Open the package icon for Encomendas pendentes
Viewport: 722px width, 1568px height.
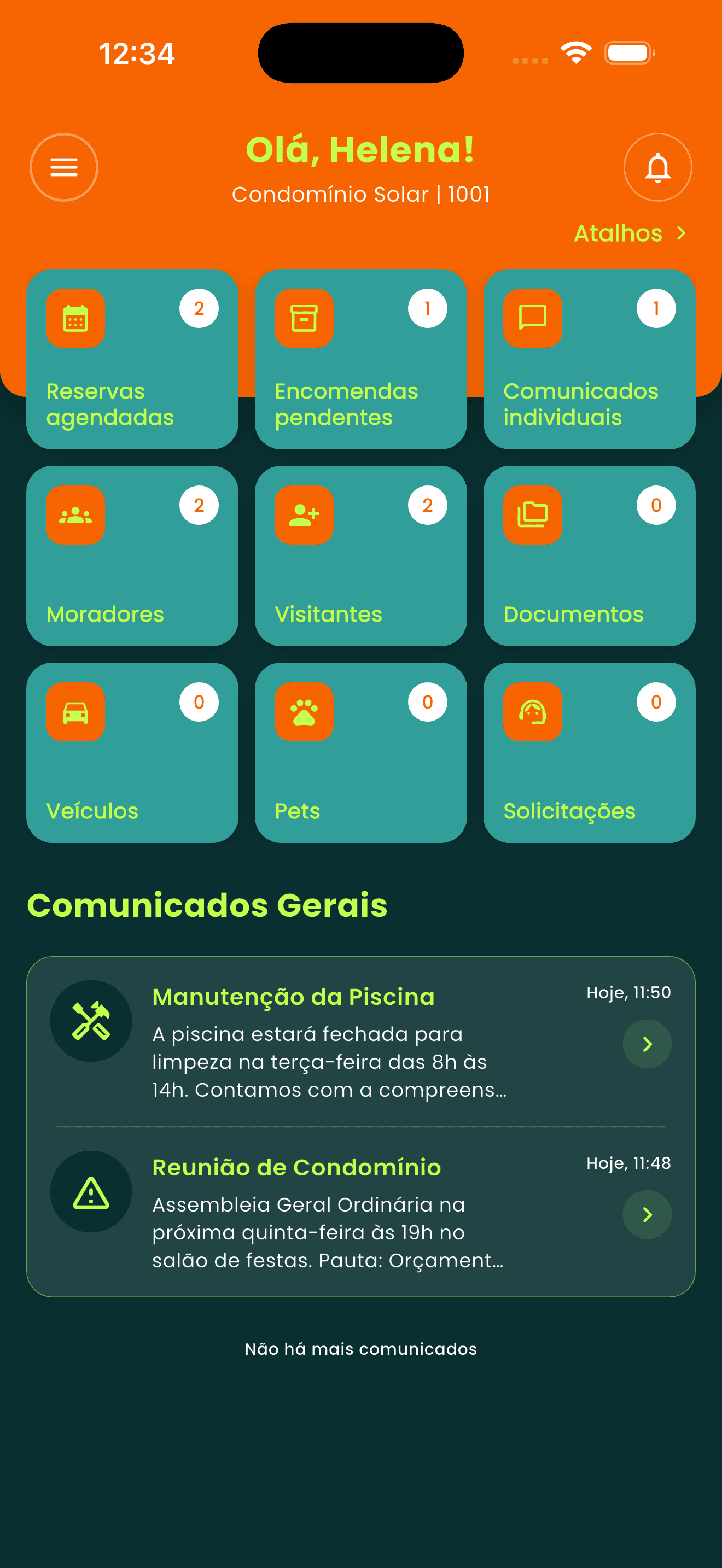click(x=304, y=318)
